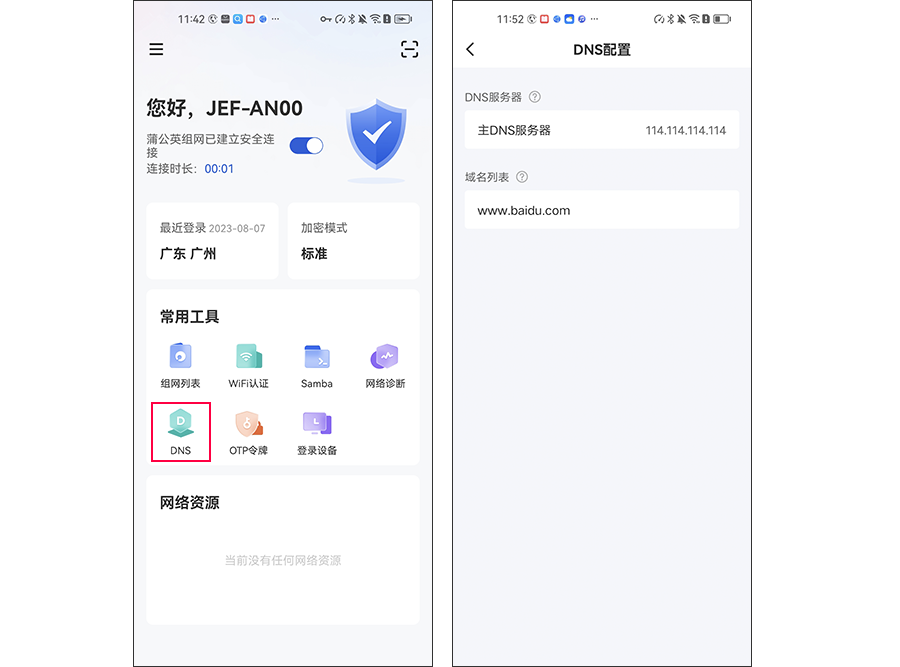Screen dimensions: 900x667
Task: Open the hamburger drawer menu
Action: 156,49
